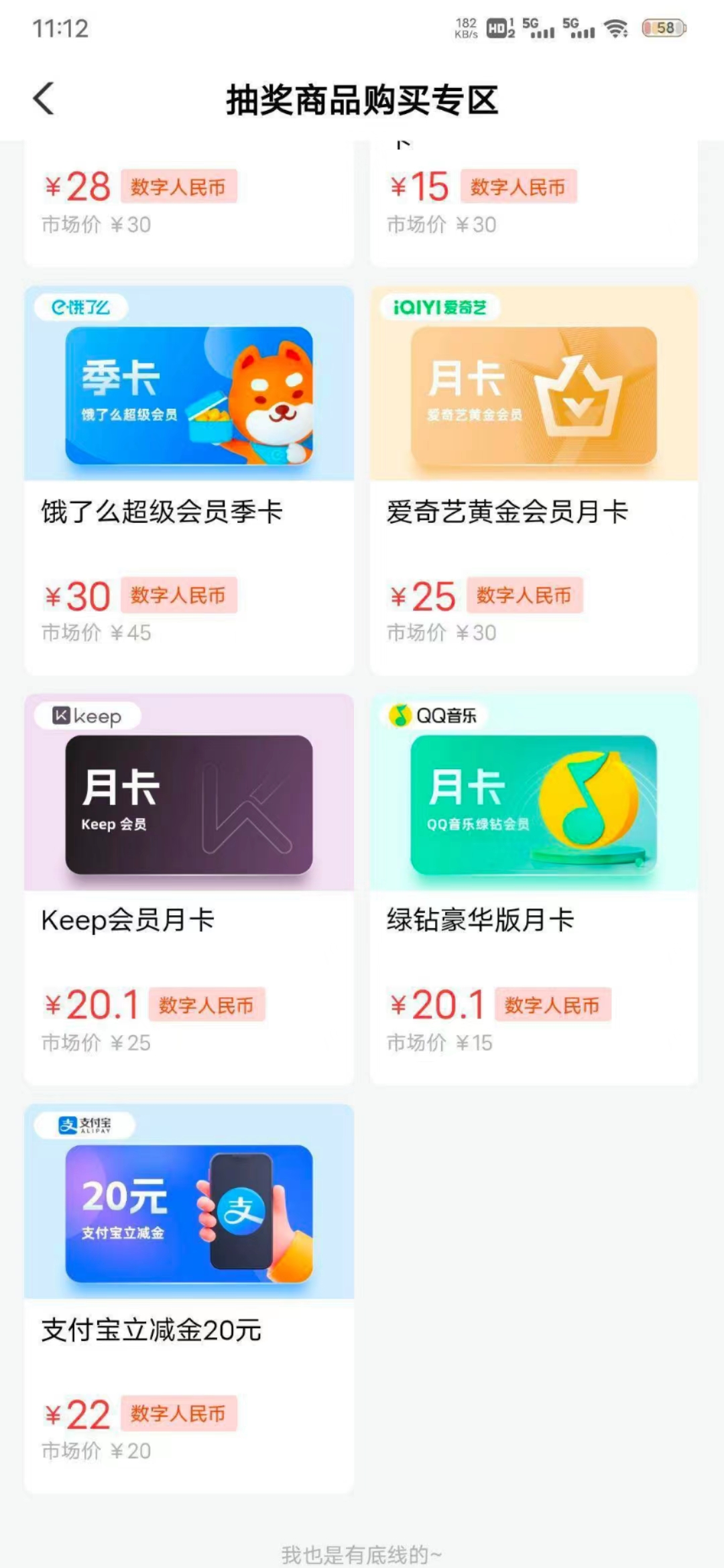View the 绿钻豪华版月卡 QQ音乐 item

pyautogui.click(x=534, y=888)
